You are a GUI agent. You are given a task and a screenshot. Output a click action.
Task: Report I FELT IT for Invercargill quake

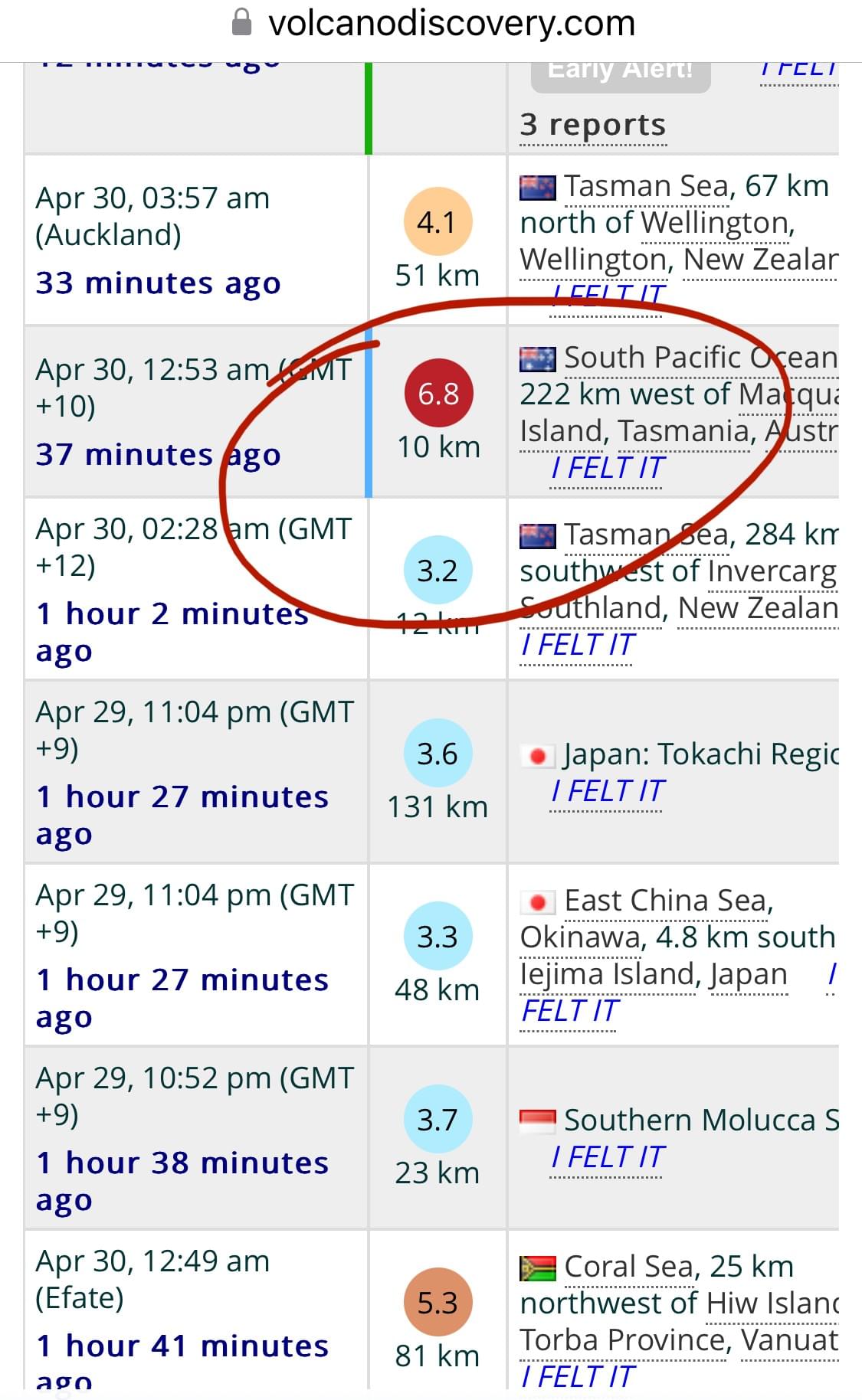pos(577,645)
